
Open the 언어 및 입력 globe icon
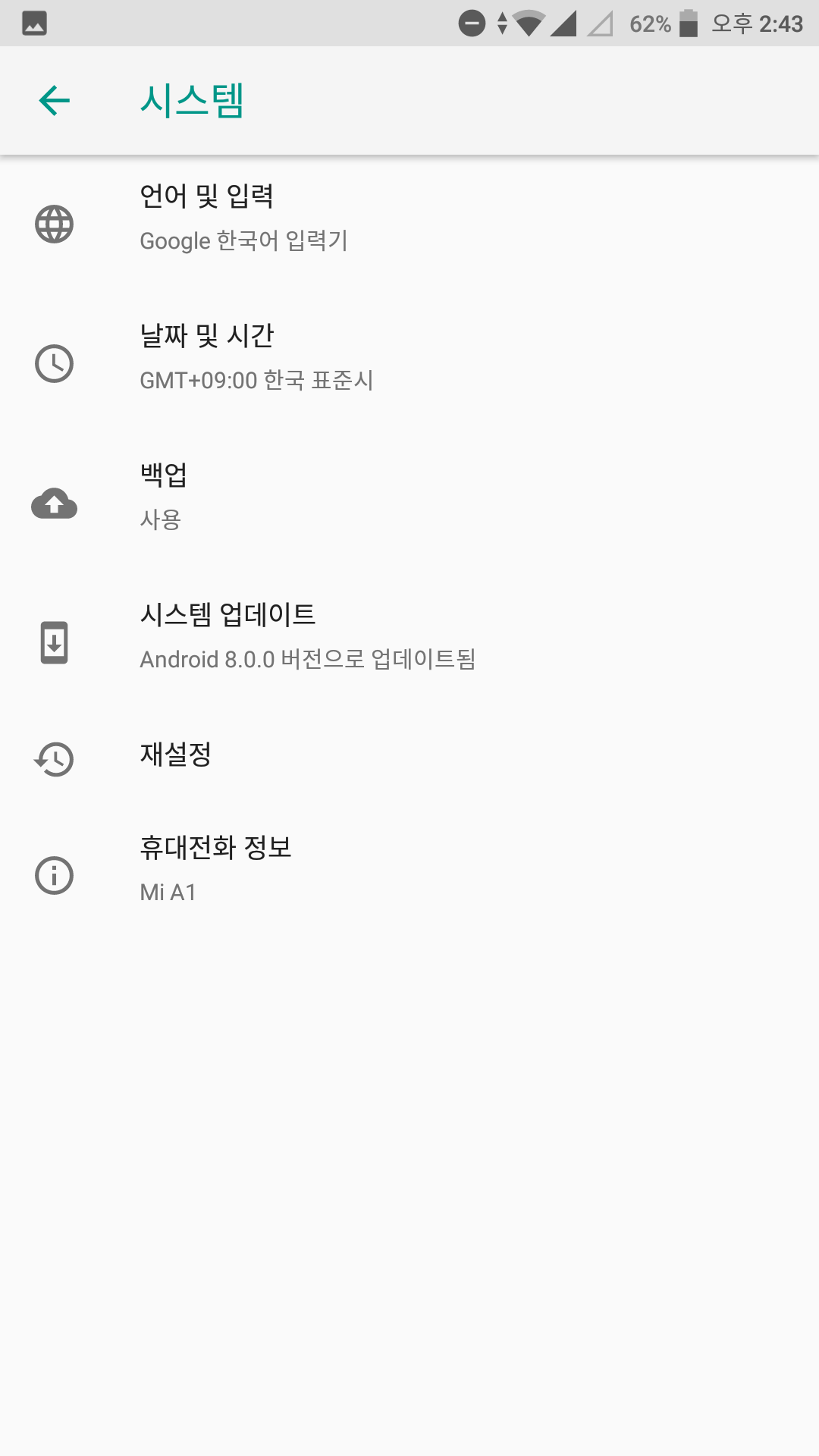pos(54,223)
